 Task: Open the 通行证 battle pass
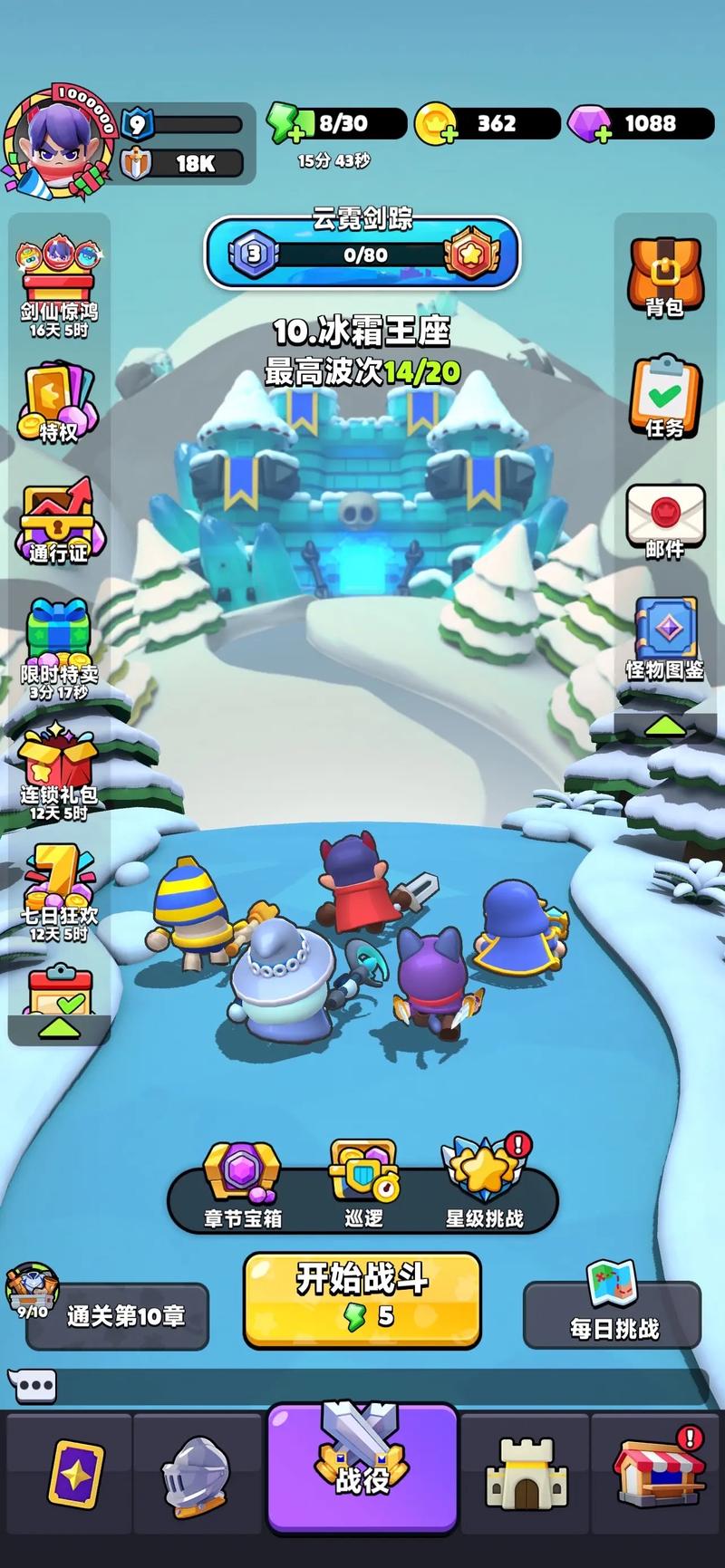(x=59, y=523)
